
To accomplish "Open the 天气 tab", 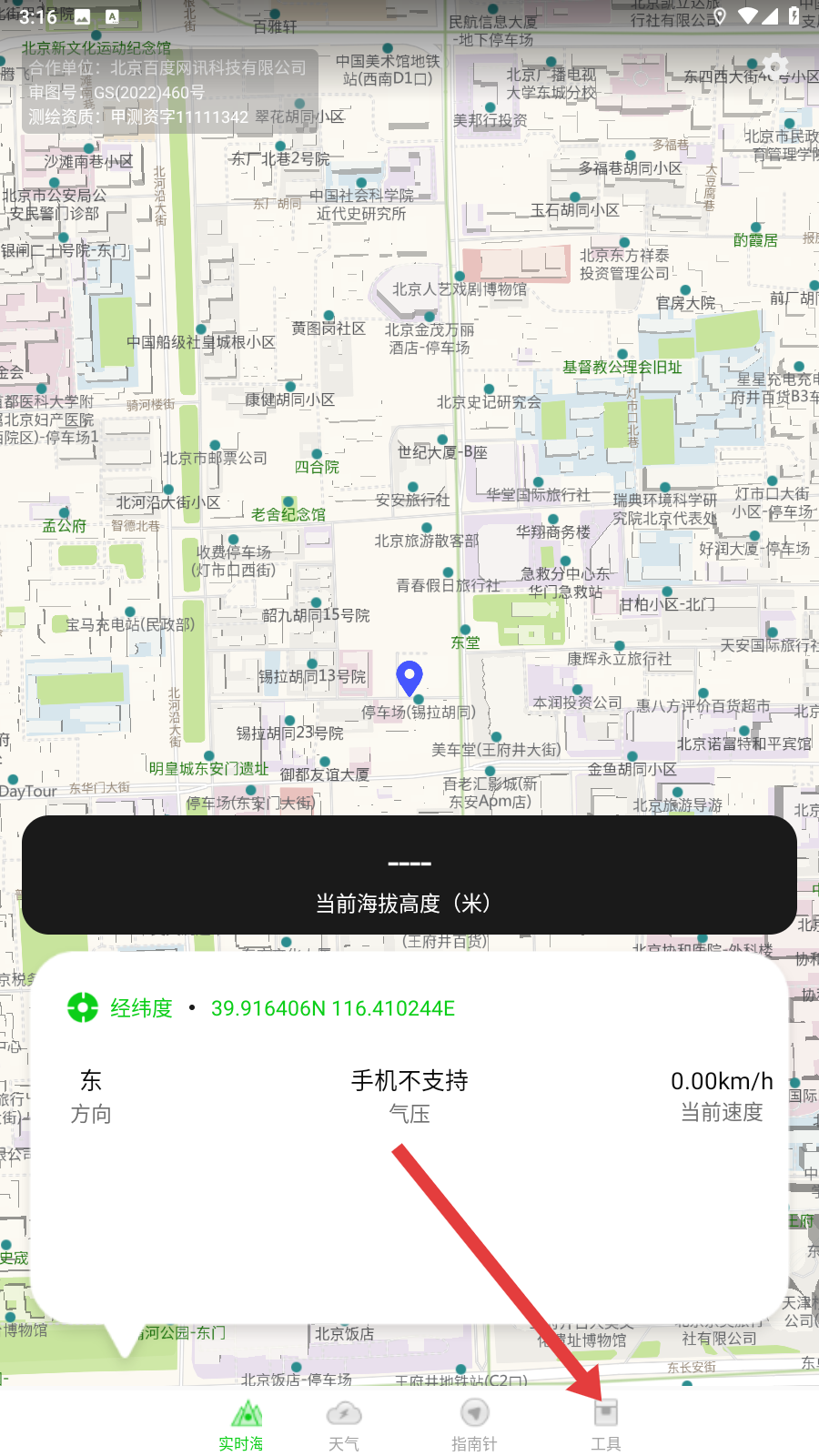I will (x=344, y=1424).
